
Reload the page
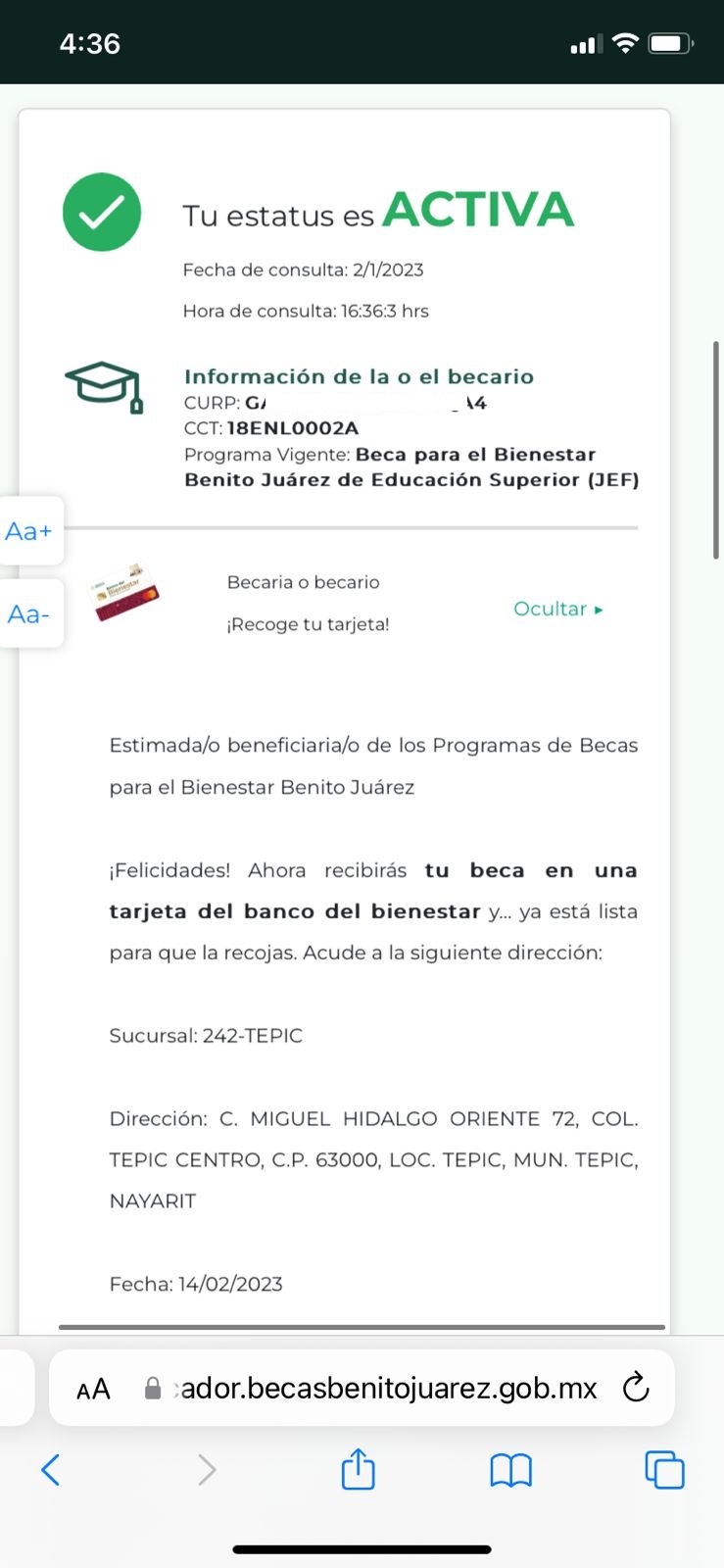pyautogui.click(x=636, y=1388)
